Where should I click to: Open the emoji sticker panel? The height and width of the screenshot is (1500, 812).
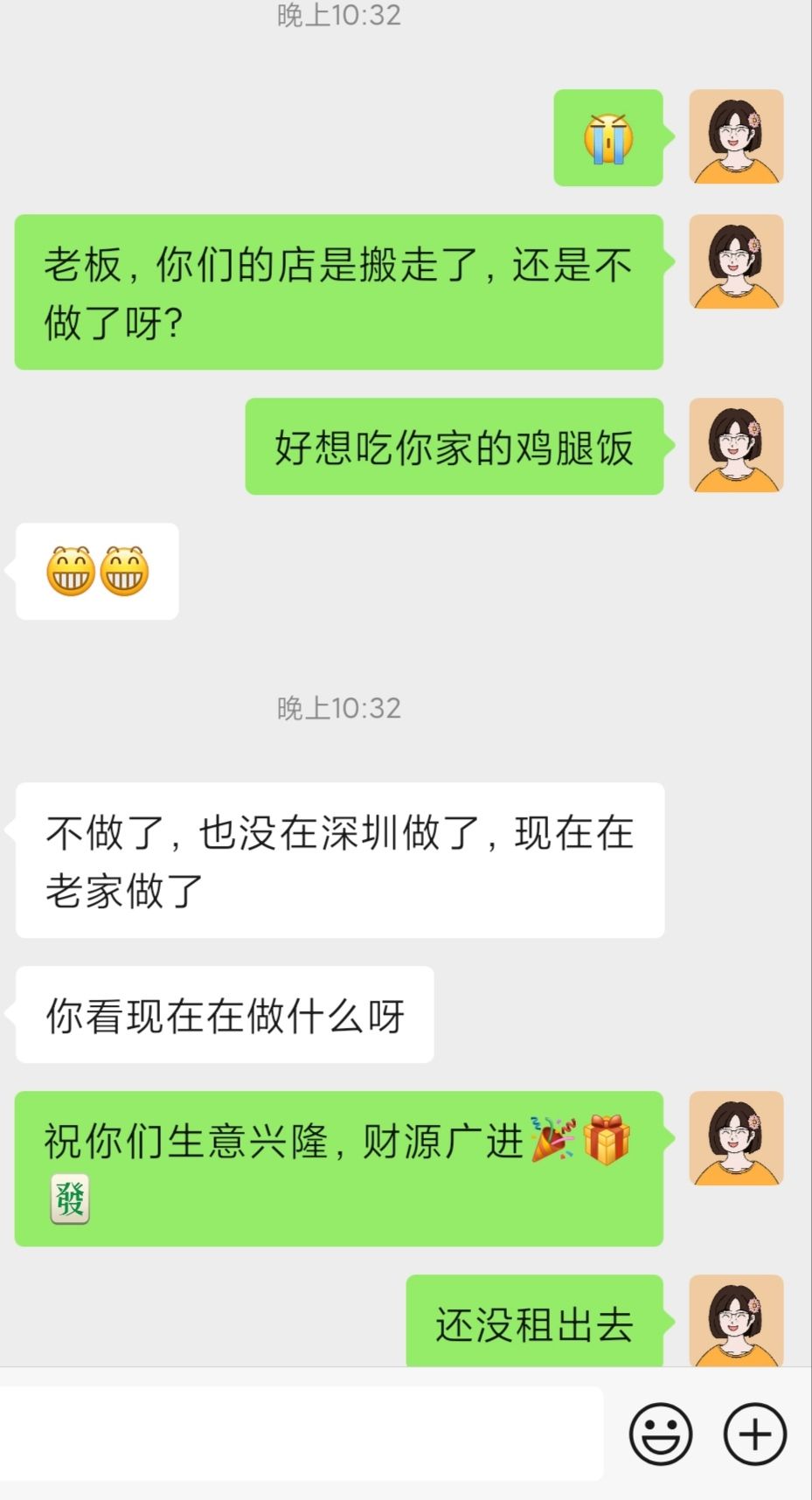(661, 1434)
